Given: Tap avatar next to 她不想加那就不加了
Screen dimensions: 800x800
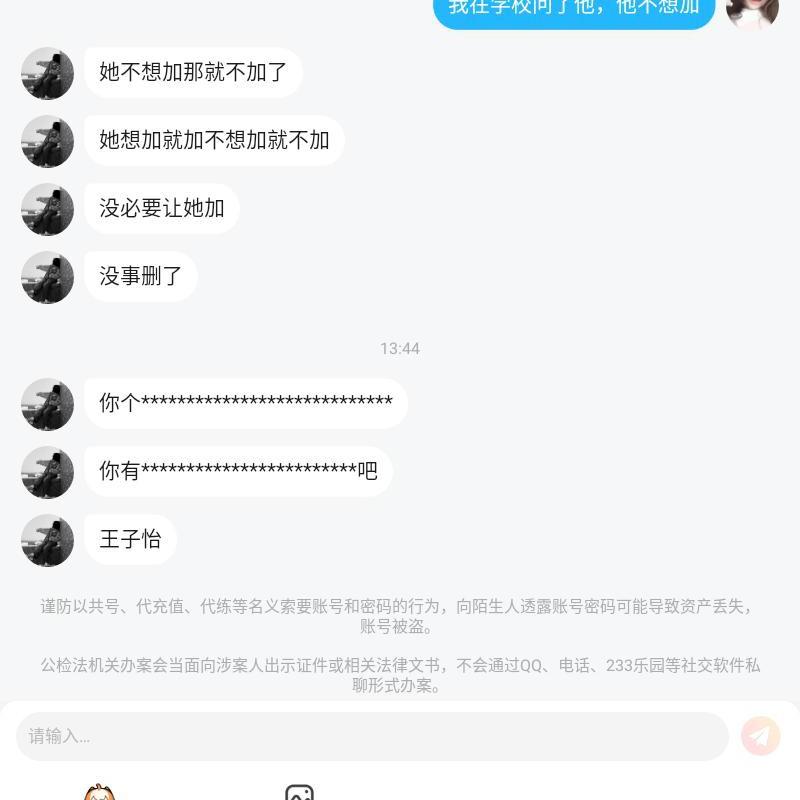Looking at the screenshot, I should click(x=47, y=73).
